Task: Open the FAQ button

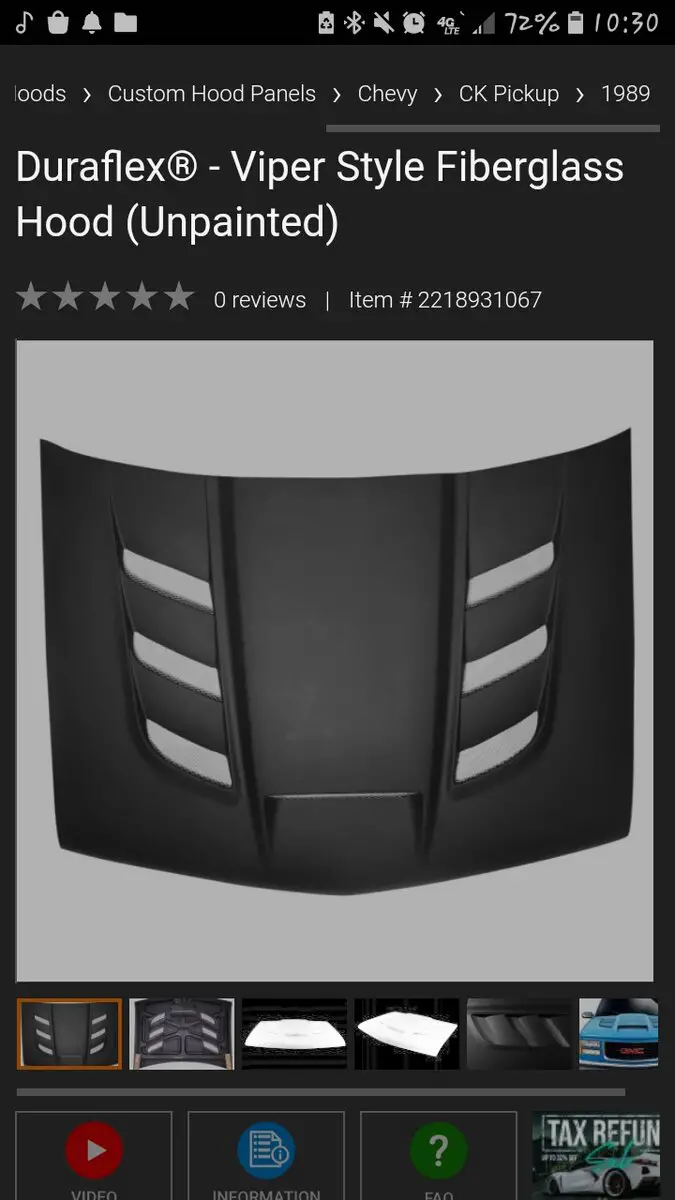Action: point(438,1156)
